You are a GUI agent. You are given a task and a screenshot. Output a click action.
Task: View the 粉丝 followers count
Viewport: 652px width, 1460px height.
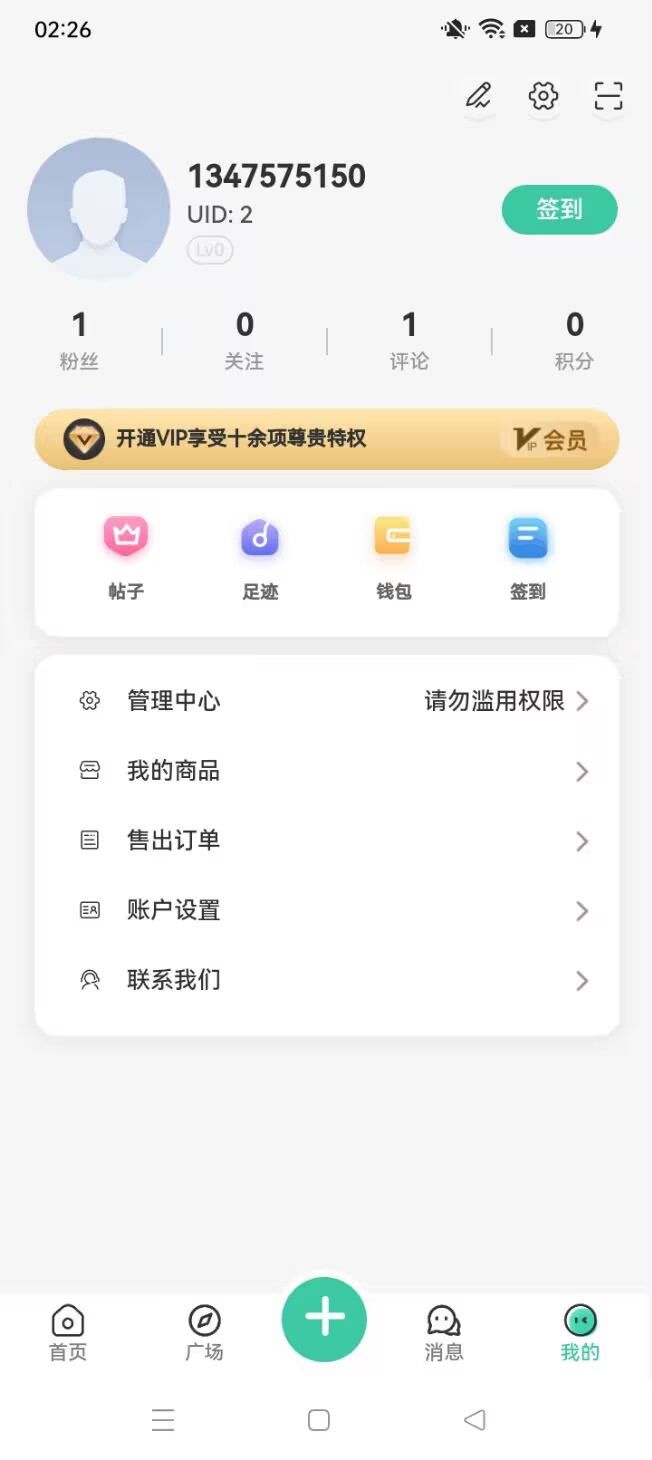pyautogui.click(x=79, y=340)
